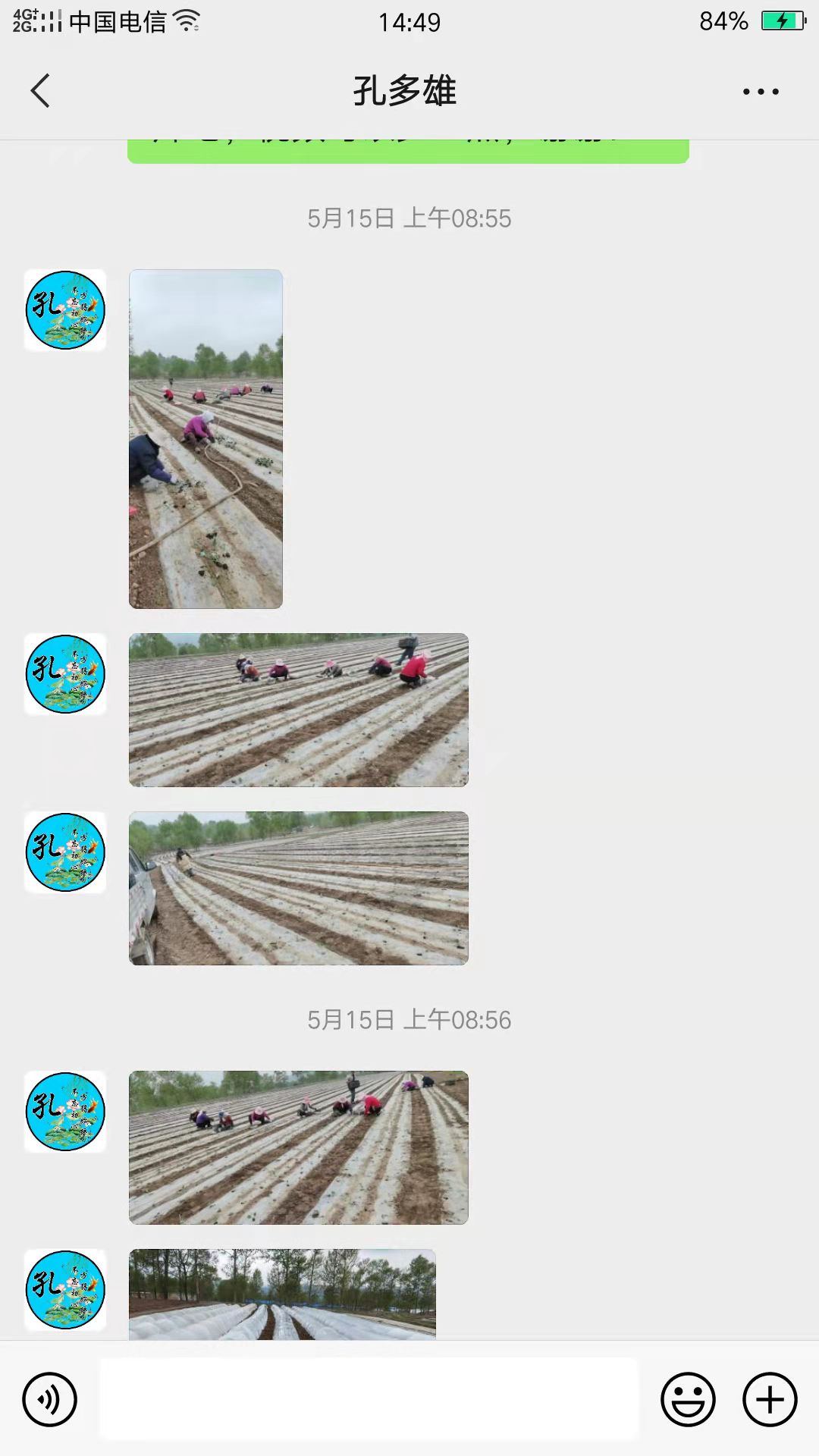Open the three-dot chat options menu

760,92
